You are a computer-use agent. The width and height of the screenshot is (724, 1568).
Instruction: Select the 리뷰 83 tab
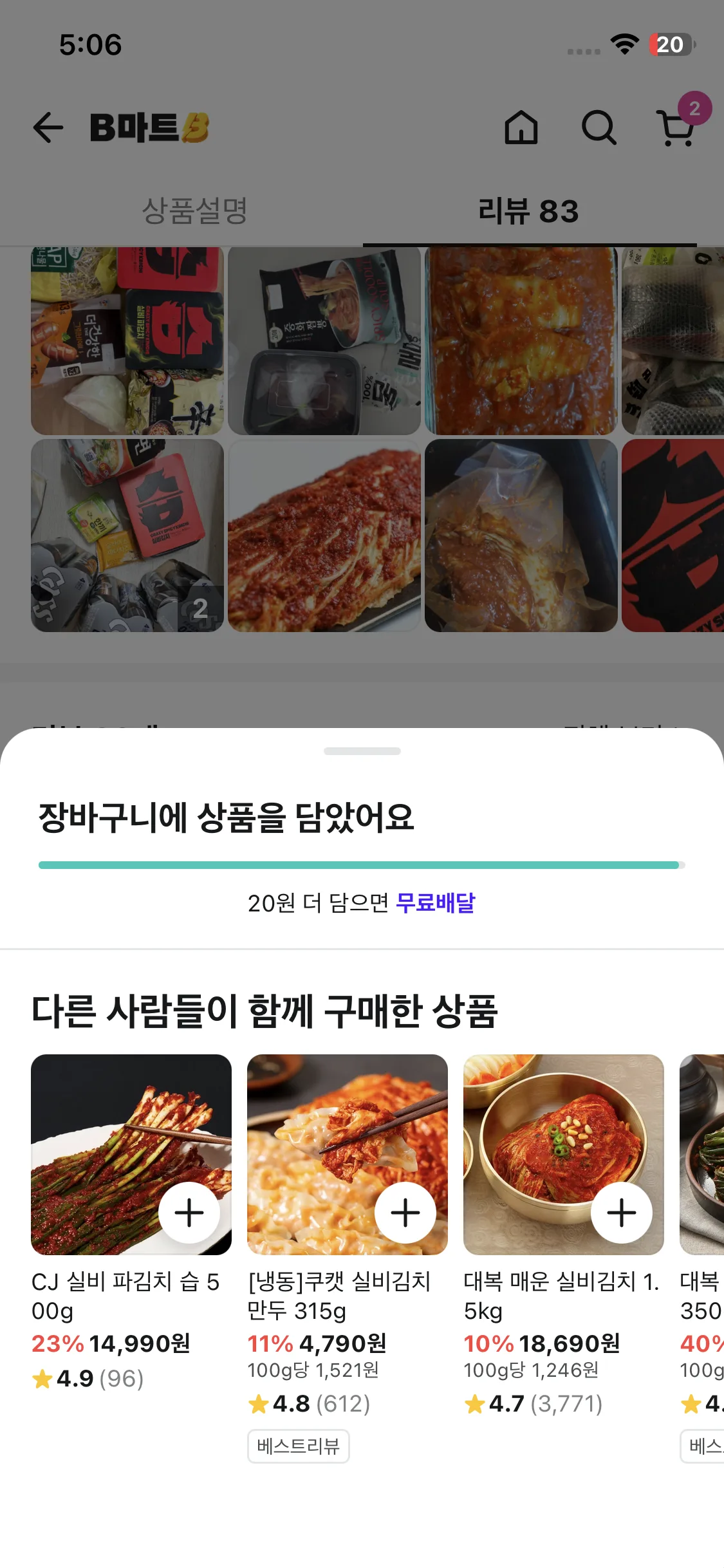pyautogui.click(x=528, y=211)
